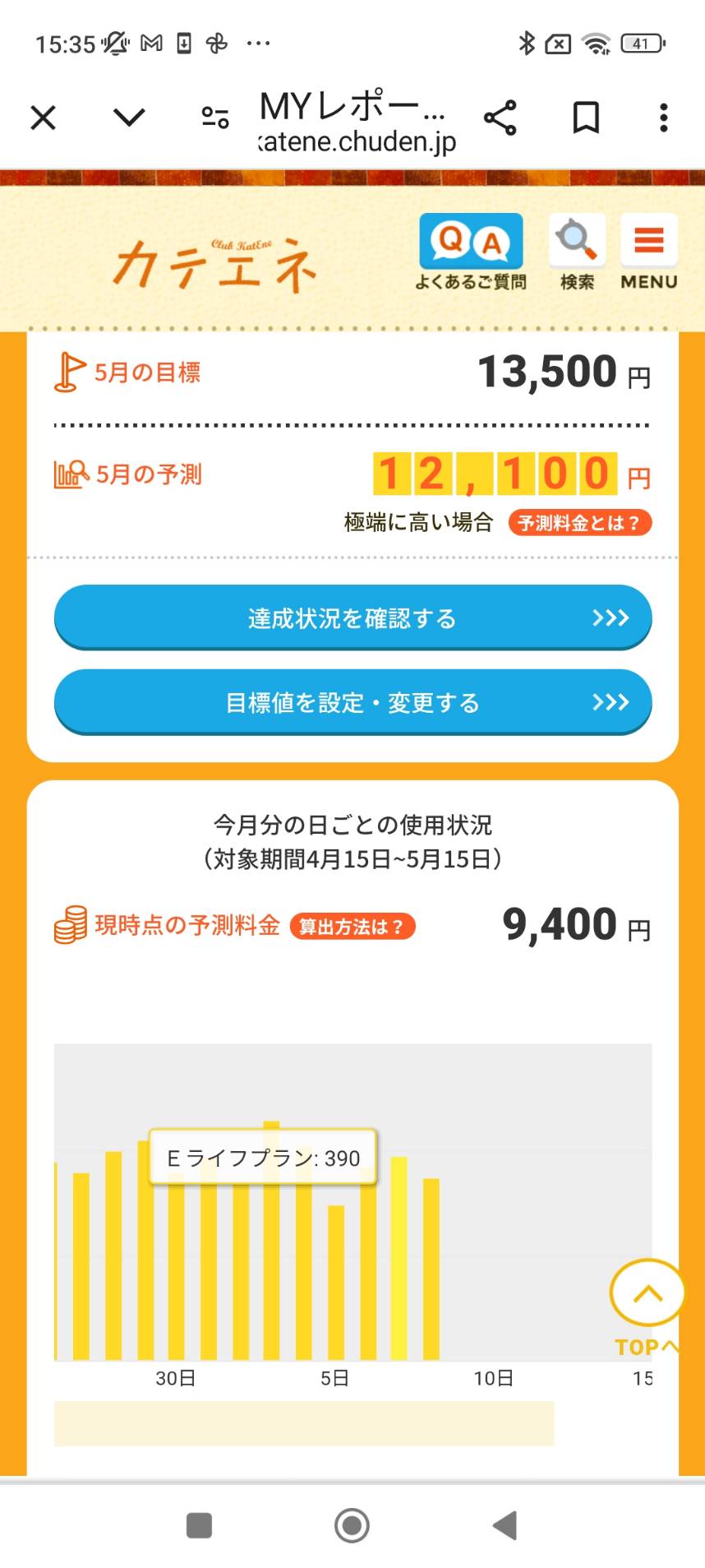
Task: Open the MENU drawer
Action: point(649,252)
